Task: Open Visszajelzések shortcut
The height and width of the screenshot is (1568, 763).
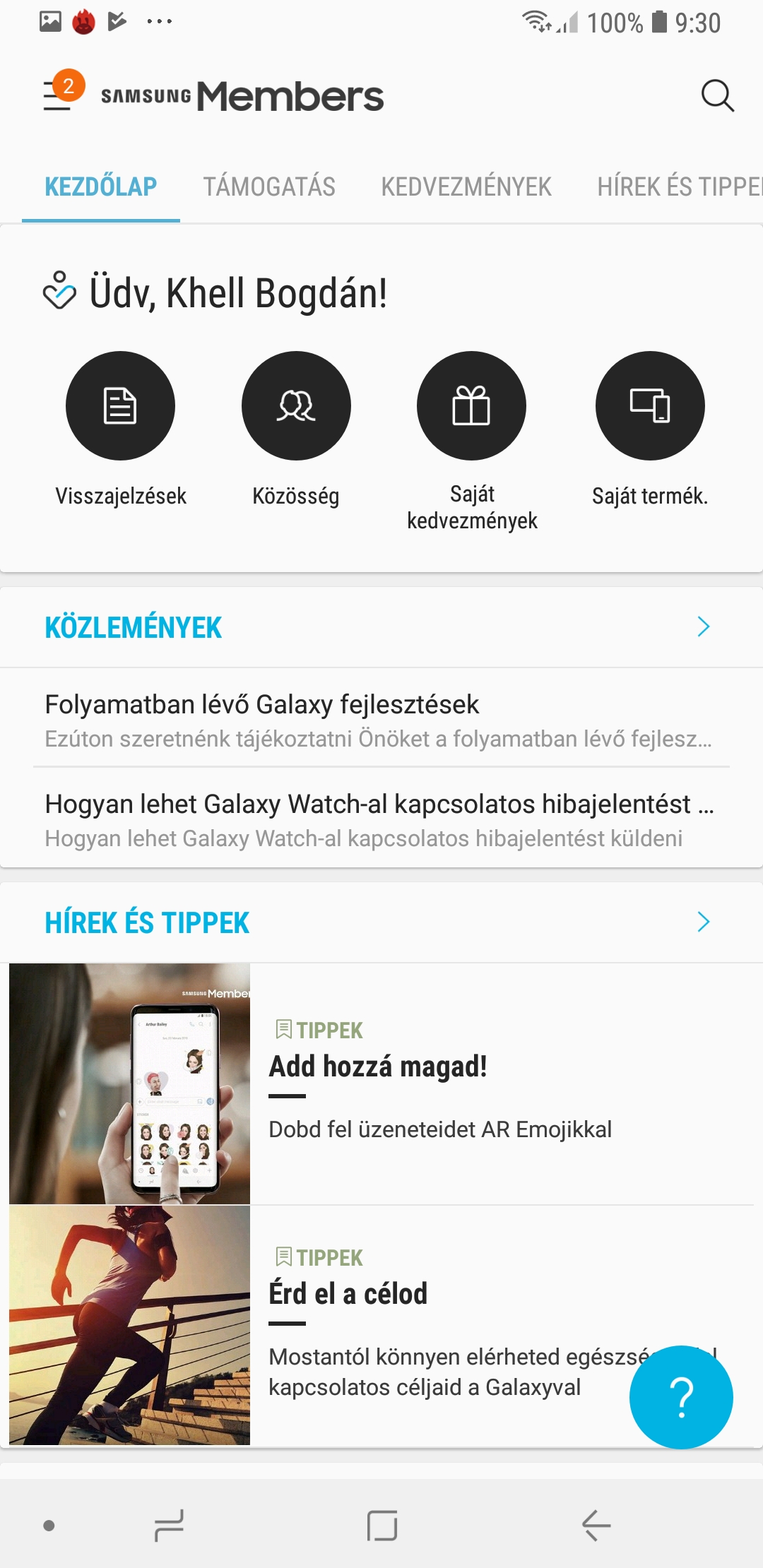Action: pyautogui.click(x=120, y=429)
